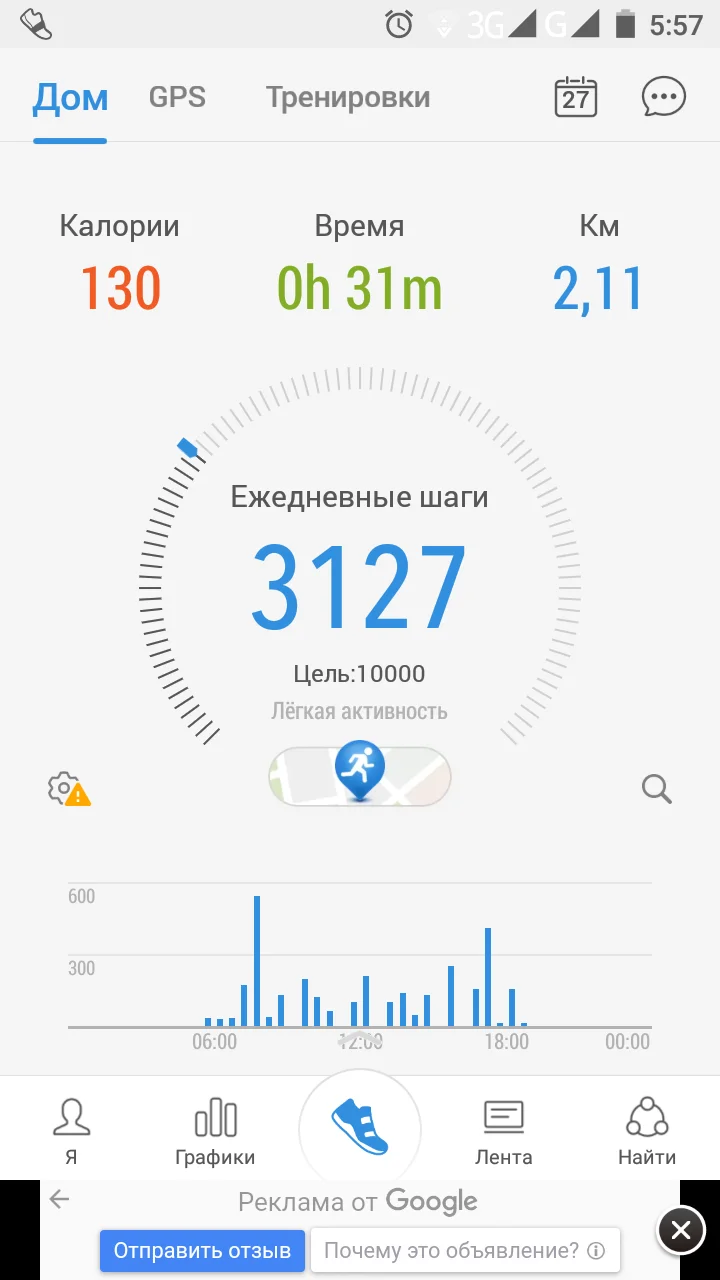Image resolution: width=720 pixels, height=1280 pixels.
Task: Switch to the GPS tab
Action: 177,97
